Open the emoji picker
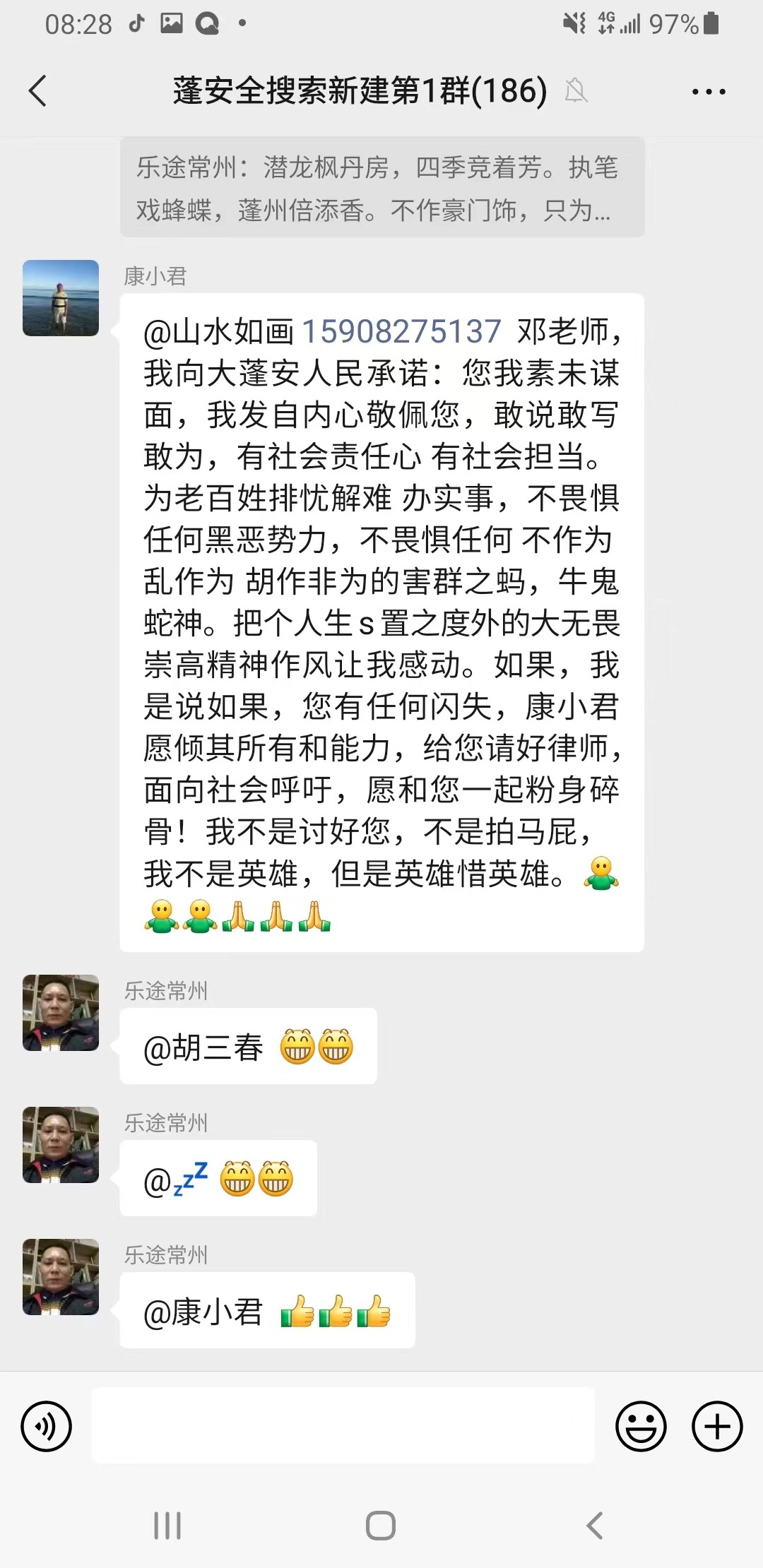Viewport: 763px width, 1568px height. click(641, 1426)
